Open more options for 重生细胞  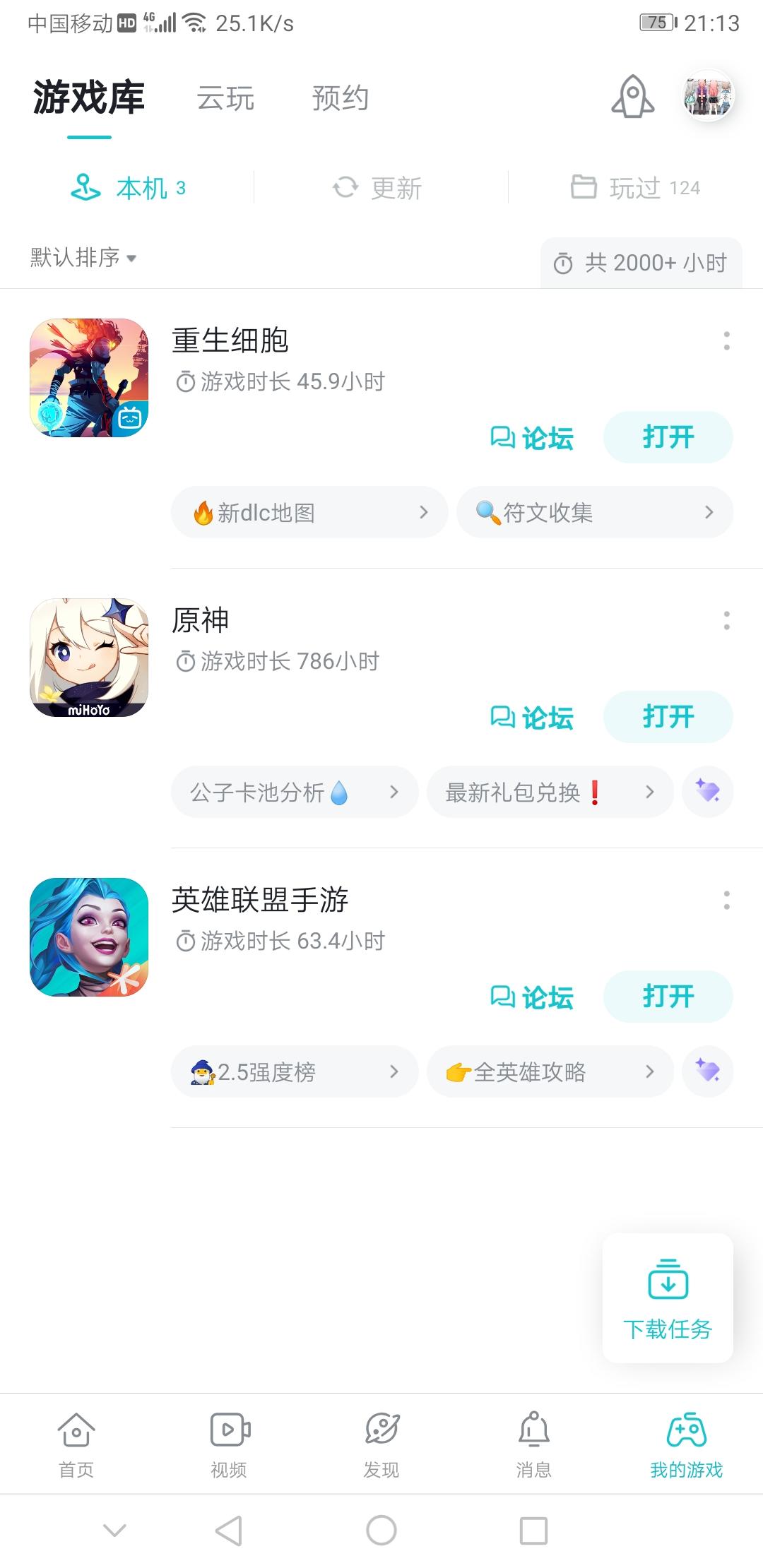(726, 341)
